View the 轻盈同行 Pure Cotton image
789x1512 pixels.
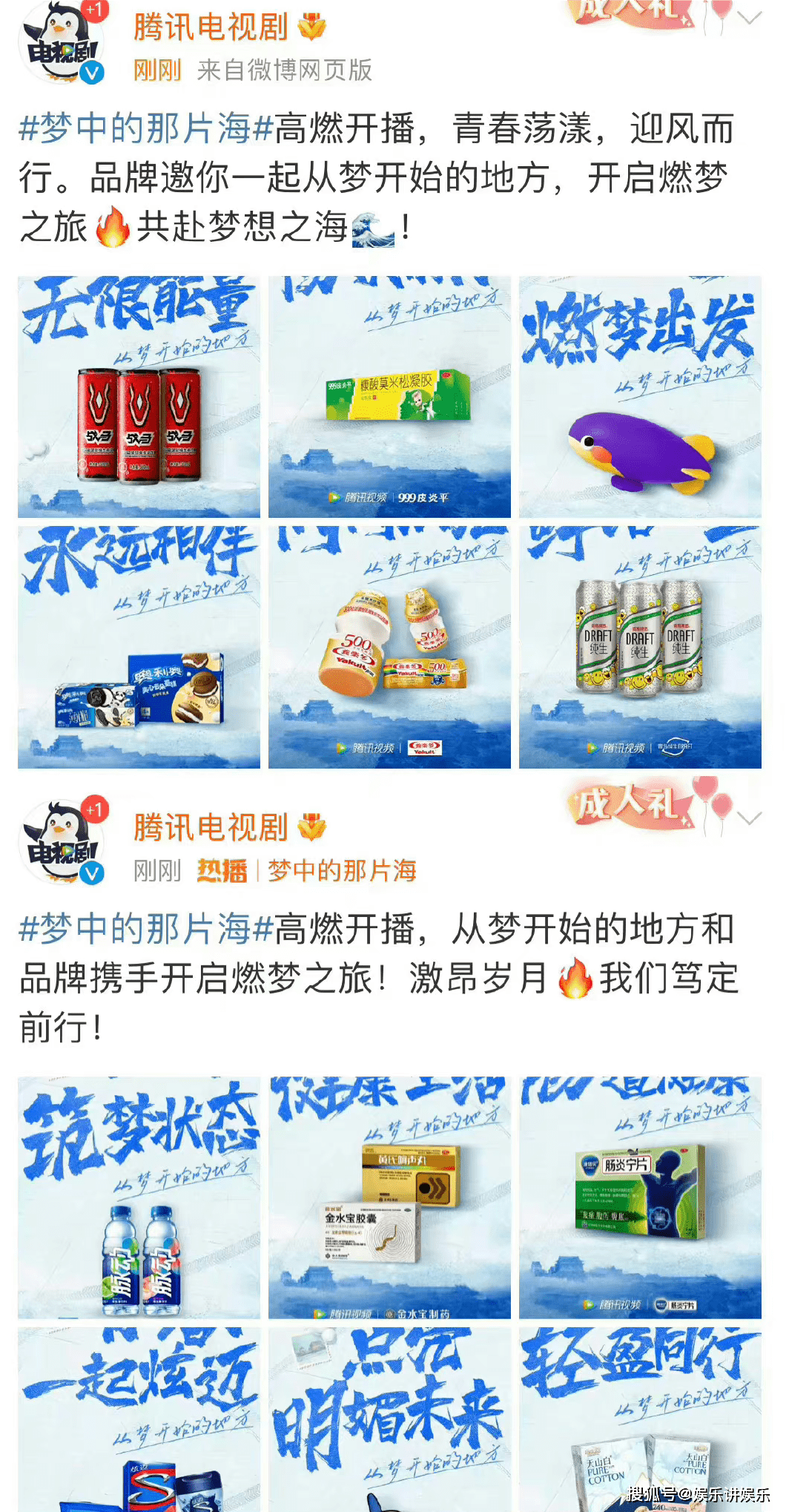pyautogui.click(x=640, y=1419)
